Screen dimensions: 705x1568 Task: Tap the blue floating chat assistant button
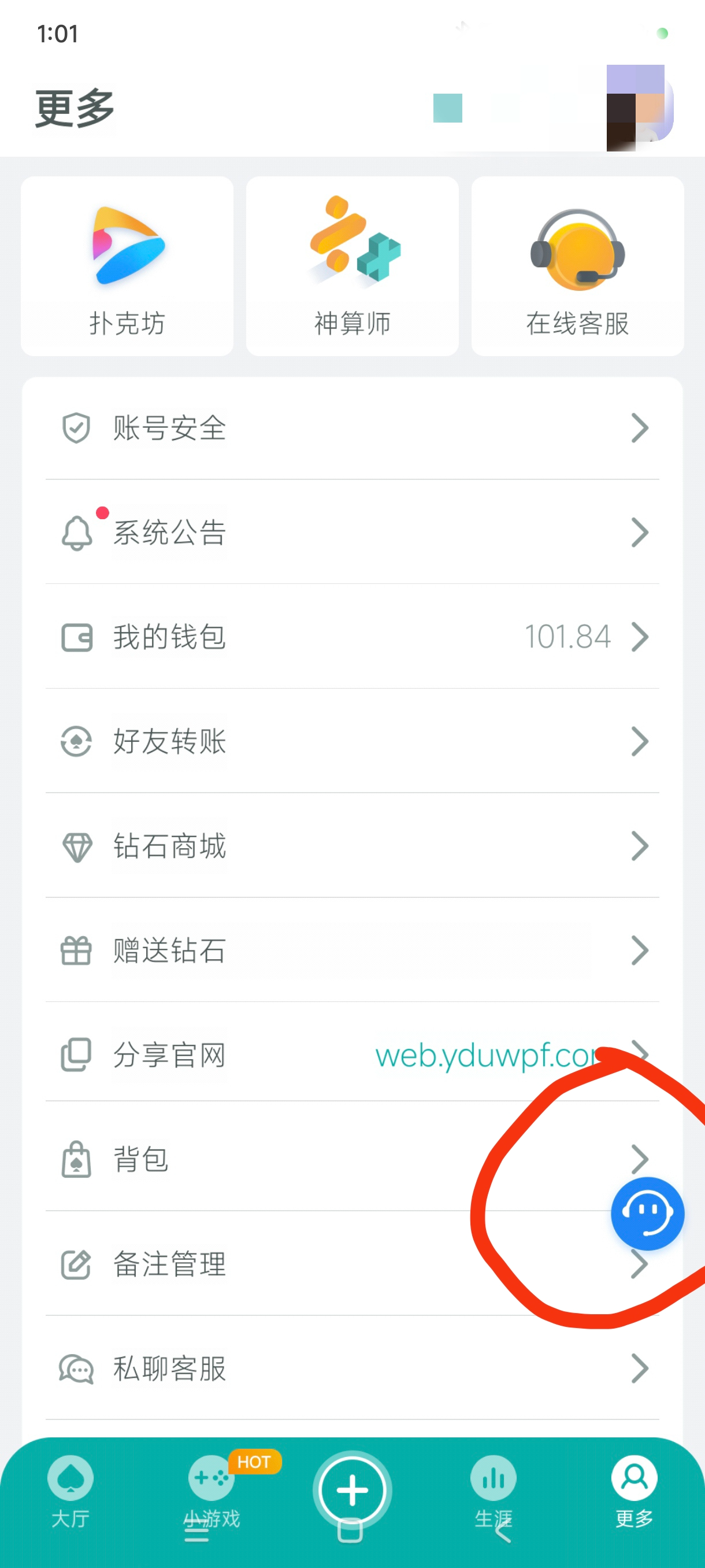(647, 1213)
